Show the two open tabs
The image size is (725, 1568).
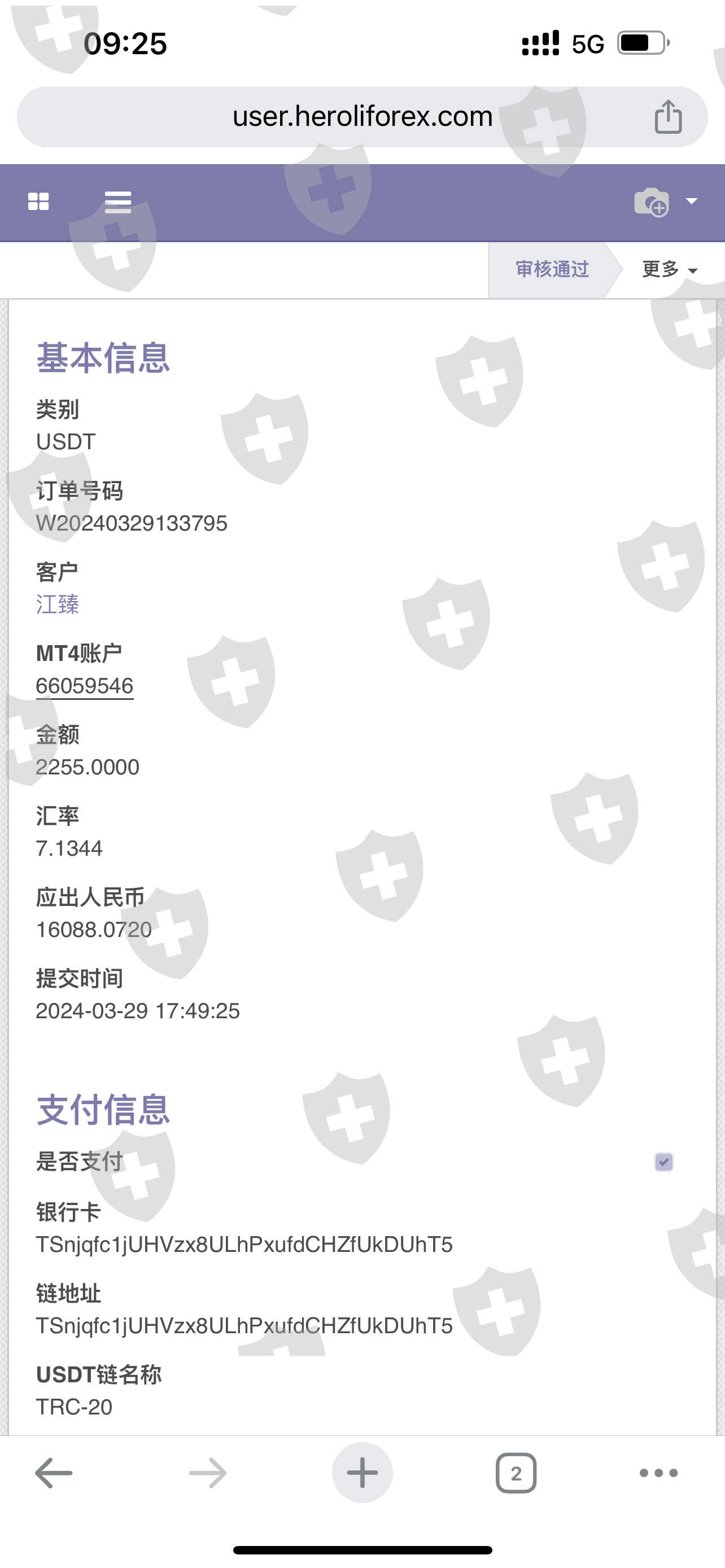point(516,1473)
